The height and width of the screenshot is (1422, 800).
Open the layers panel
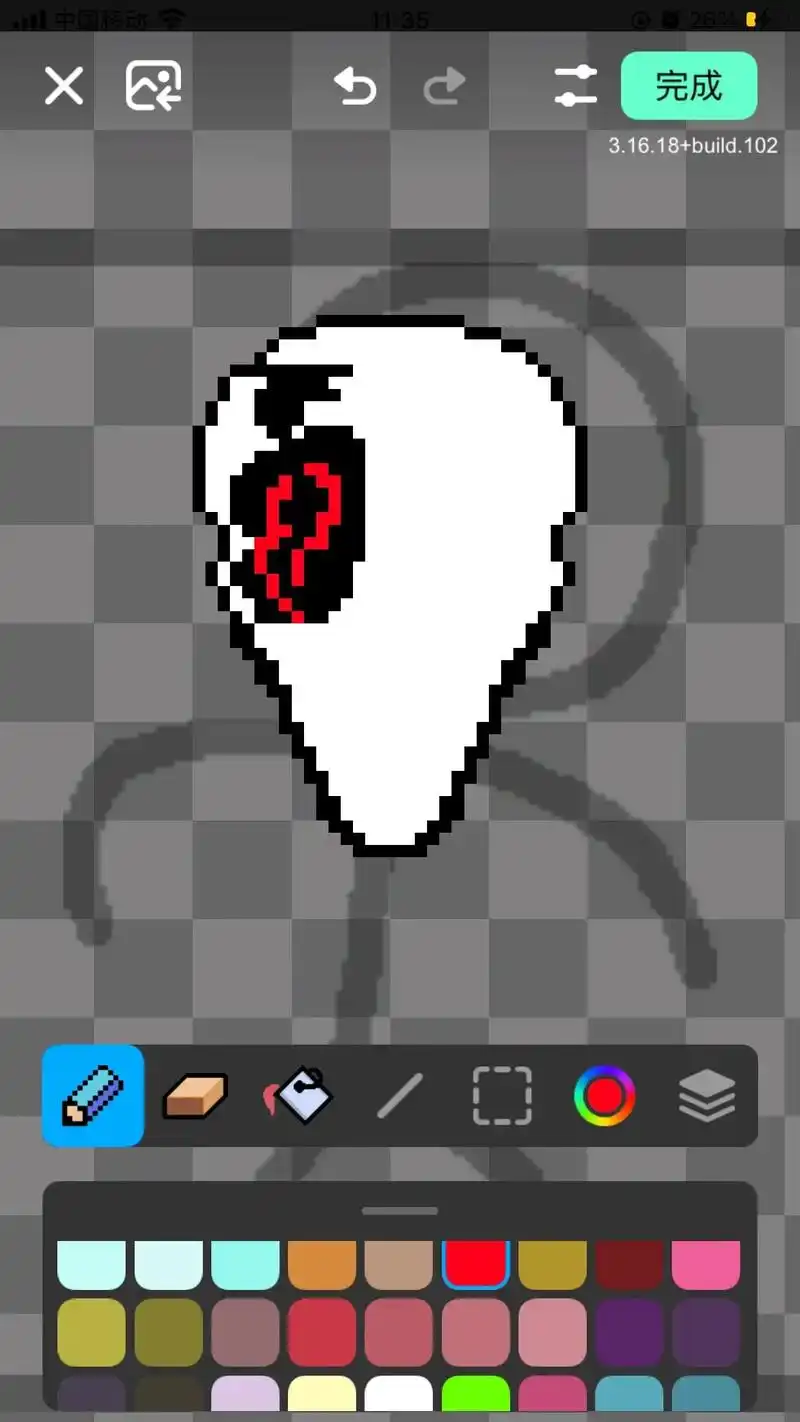pos(706,1096)
